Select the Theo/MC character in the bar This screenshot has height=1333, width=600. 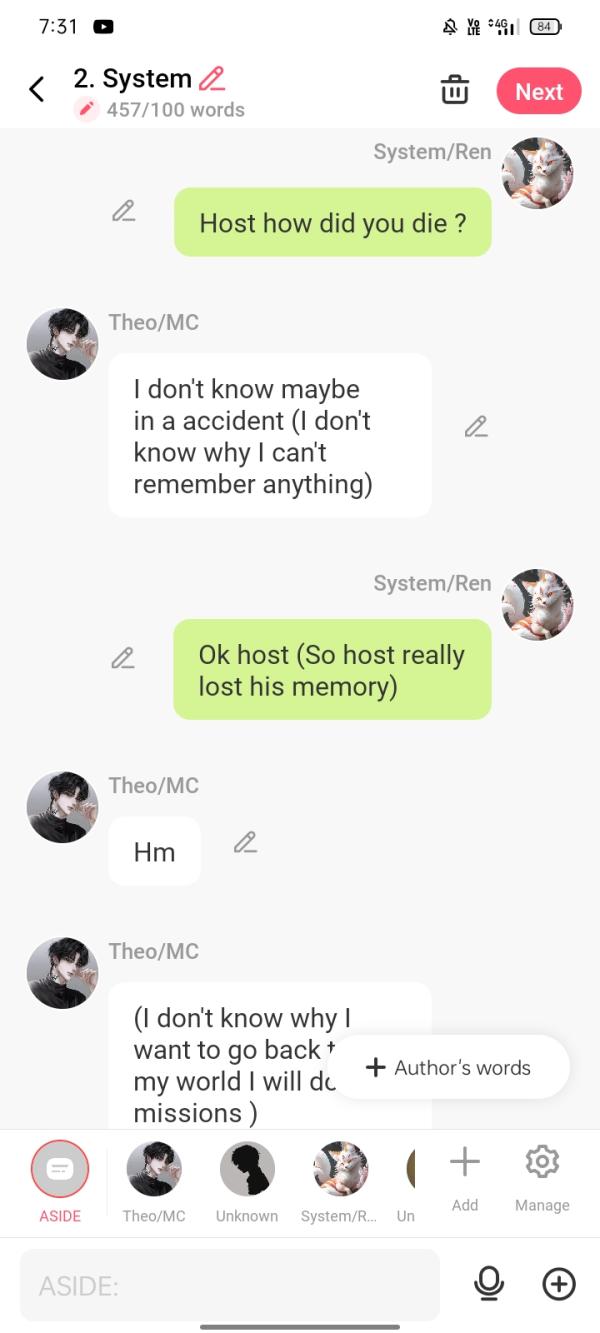(x=154, y=1170)
